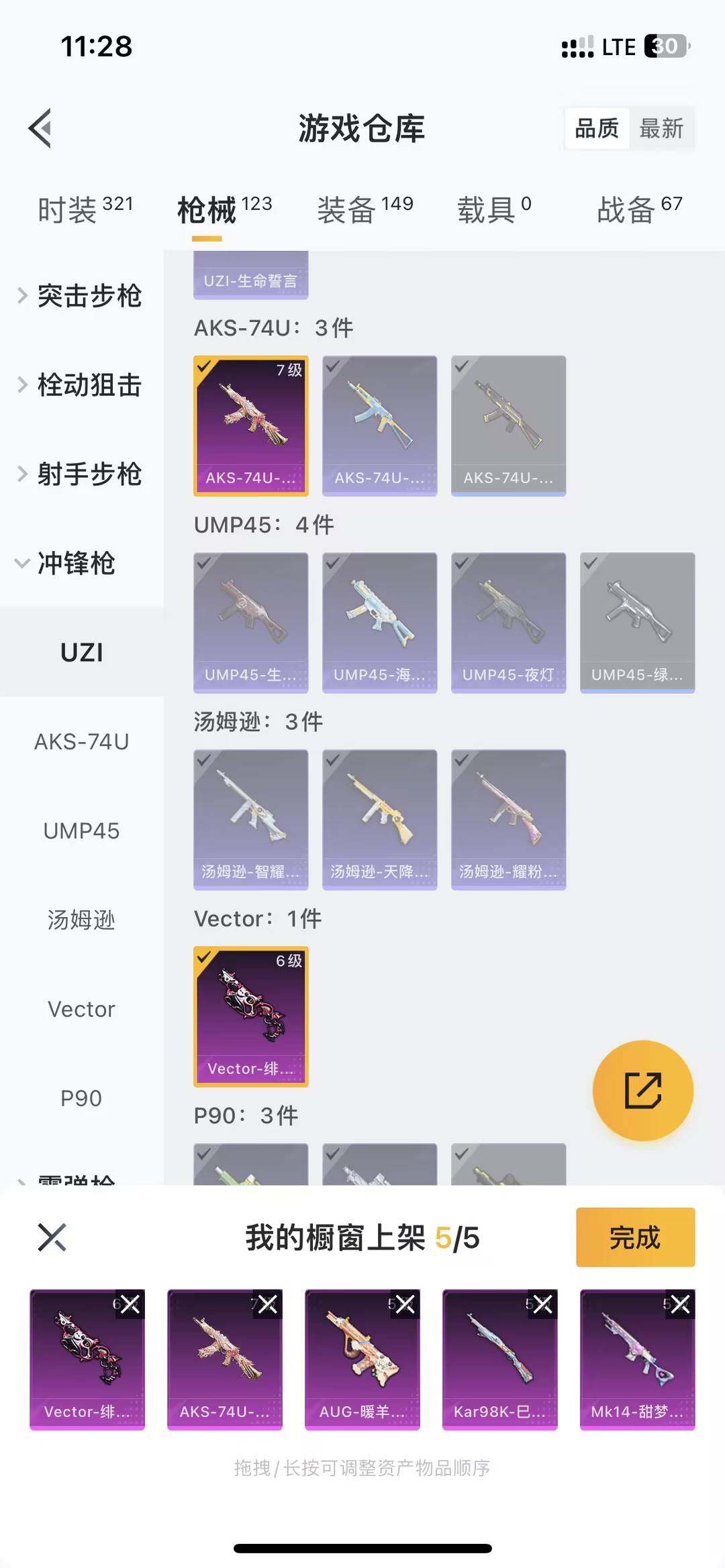Image resolution: width=725 pixels, height=1568 pixels.
Task: Select P90 in the weapon sidebar
Action: coord(82,1098)
